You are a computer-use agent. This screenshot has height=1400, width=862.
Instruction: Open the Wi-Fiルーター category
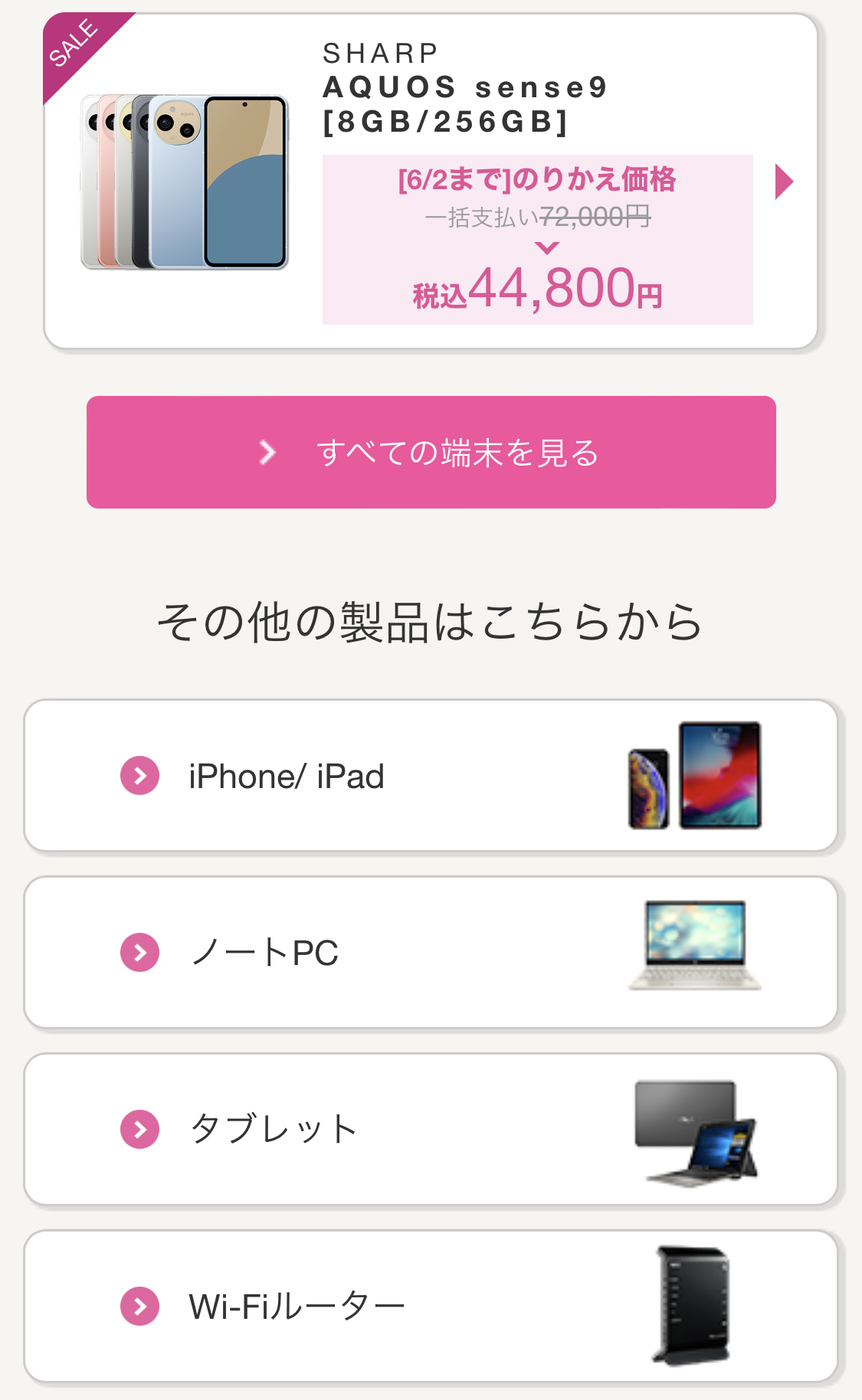431,1306
